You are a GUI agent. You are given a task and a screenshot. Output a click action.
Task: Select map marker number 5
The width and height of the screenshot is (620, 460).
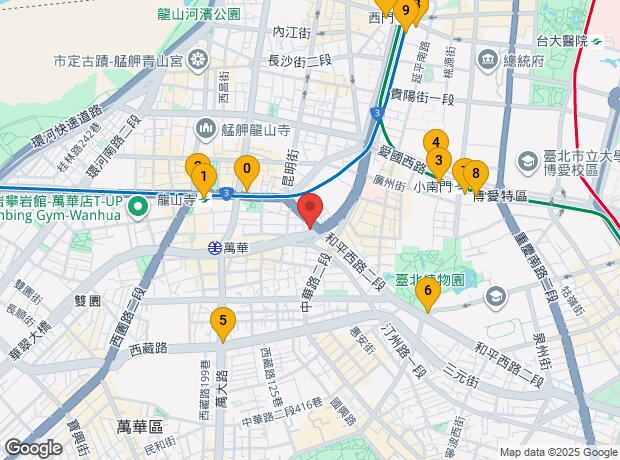[223, 323]
